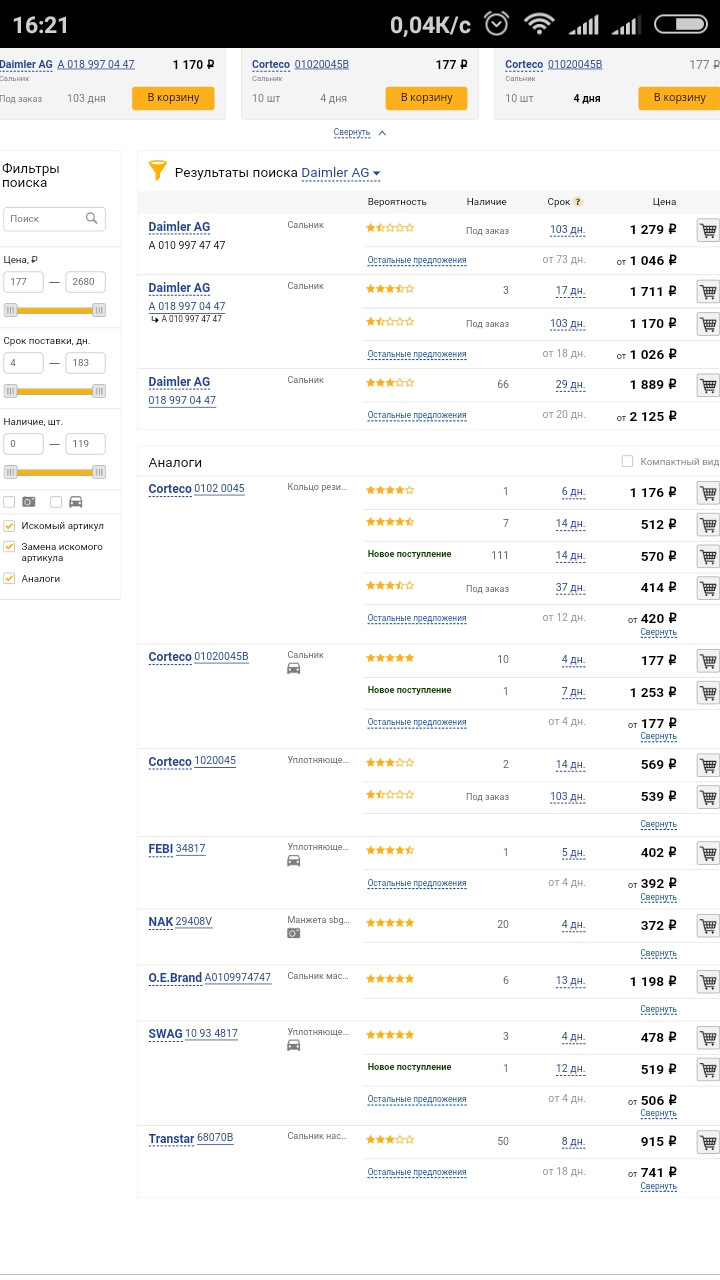The image size is (720, 1280).
Task: Open the Daimler AG search results dropdown
Action: click(341, 173)
